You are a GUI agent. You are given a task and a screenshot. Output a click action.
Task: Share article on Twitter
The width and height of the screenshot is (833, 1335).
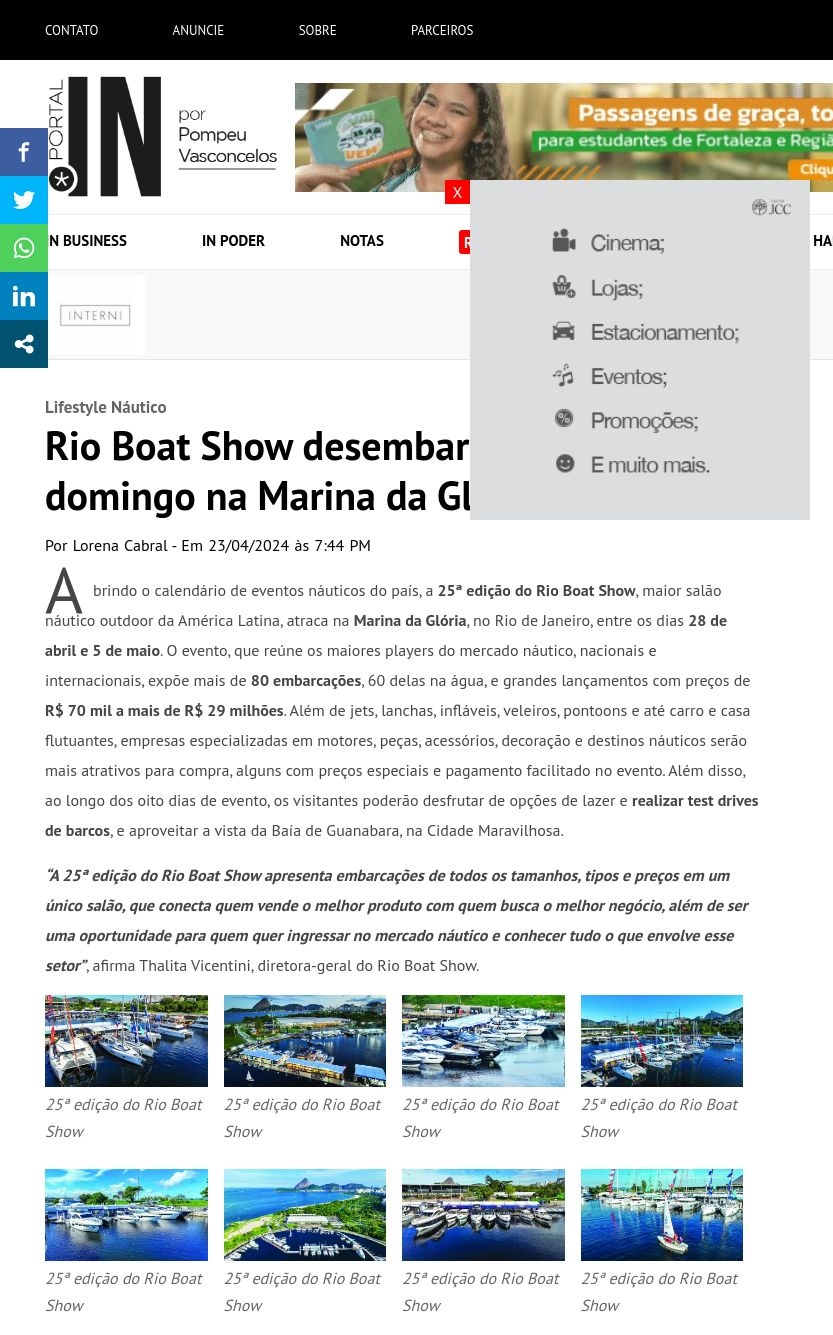click(24, 200)
